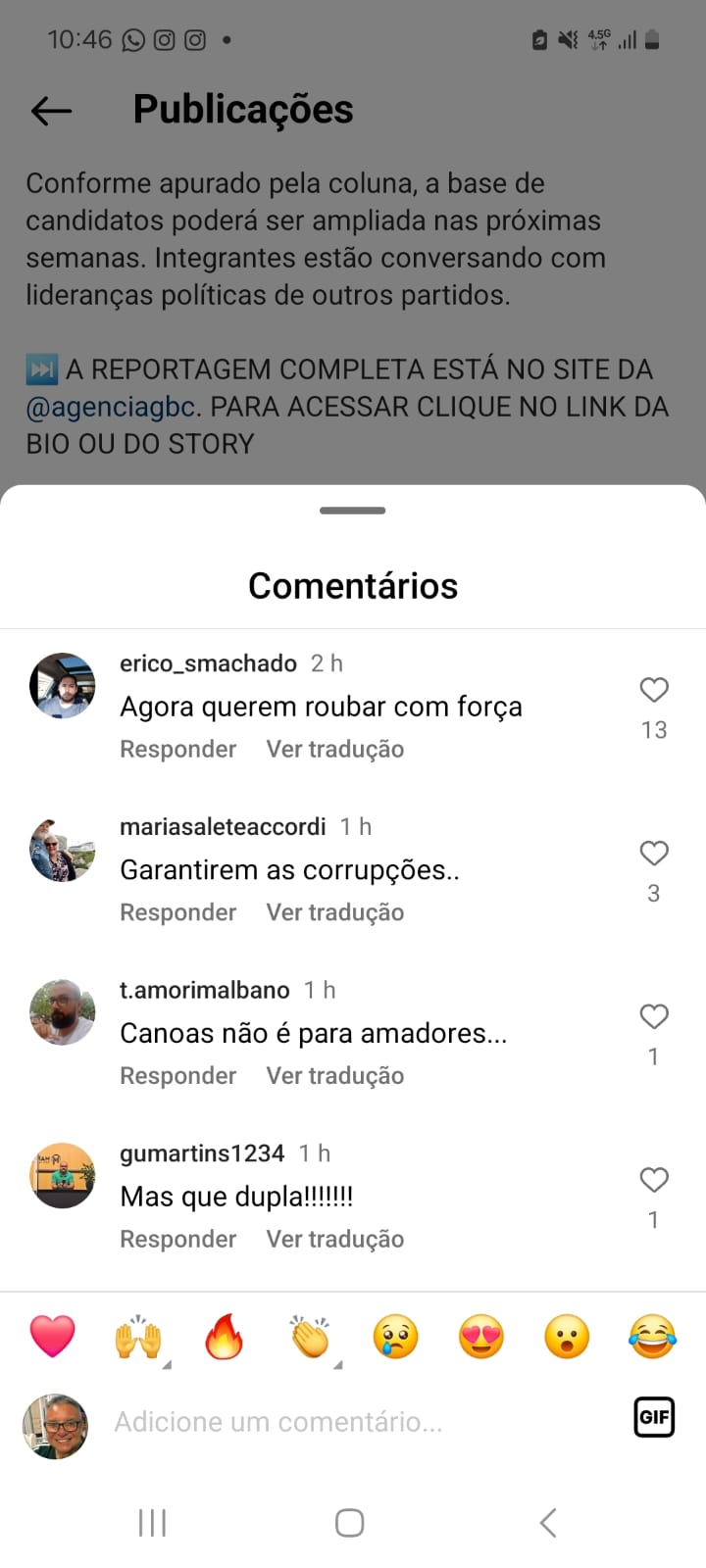The image size is (706, 1568).
Task: Tap Responder under erico_smachado's comment
Action: pos(177,749)
